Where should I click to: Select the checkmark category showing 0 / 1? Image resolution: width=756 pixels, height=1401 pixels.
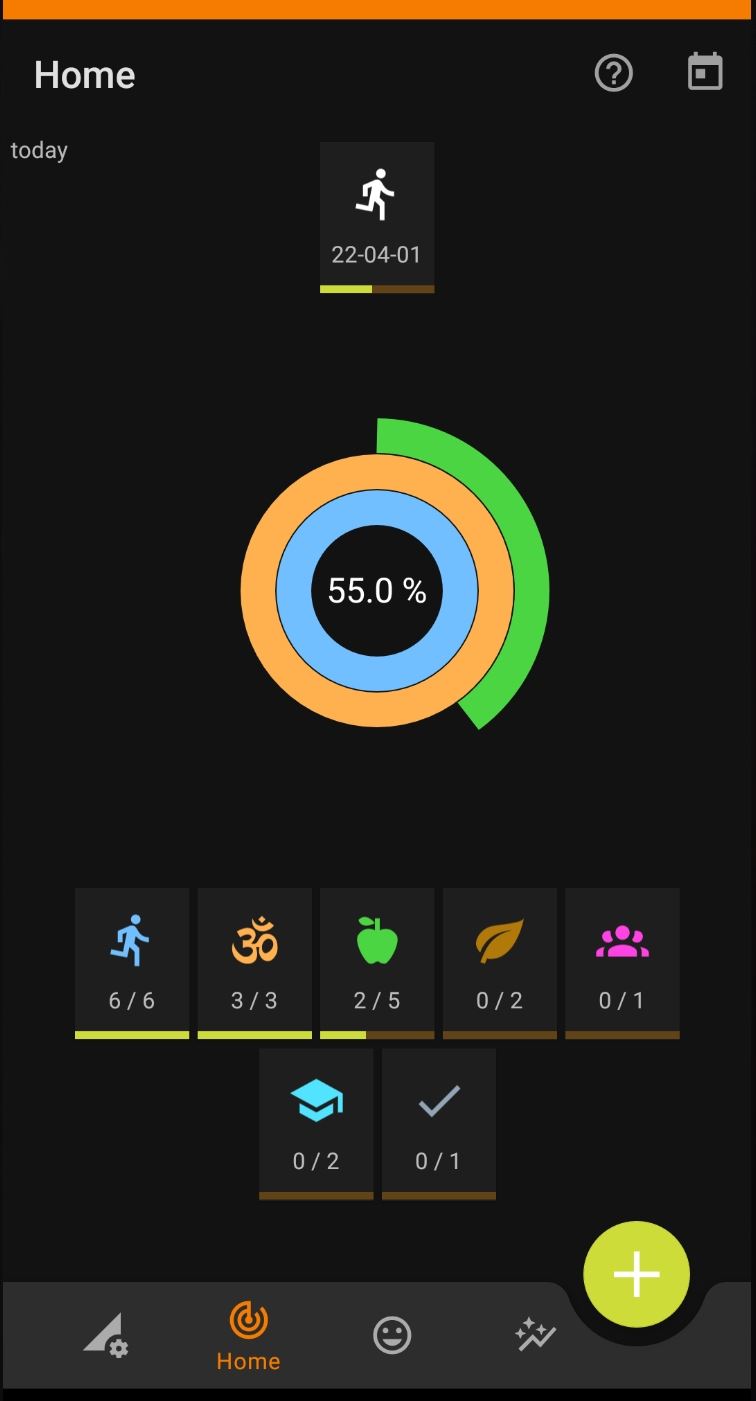point(439,1124)
